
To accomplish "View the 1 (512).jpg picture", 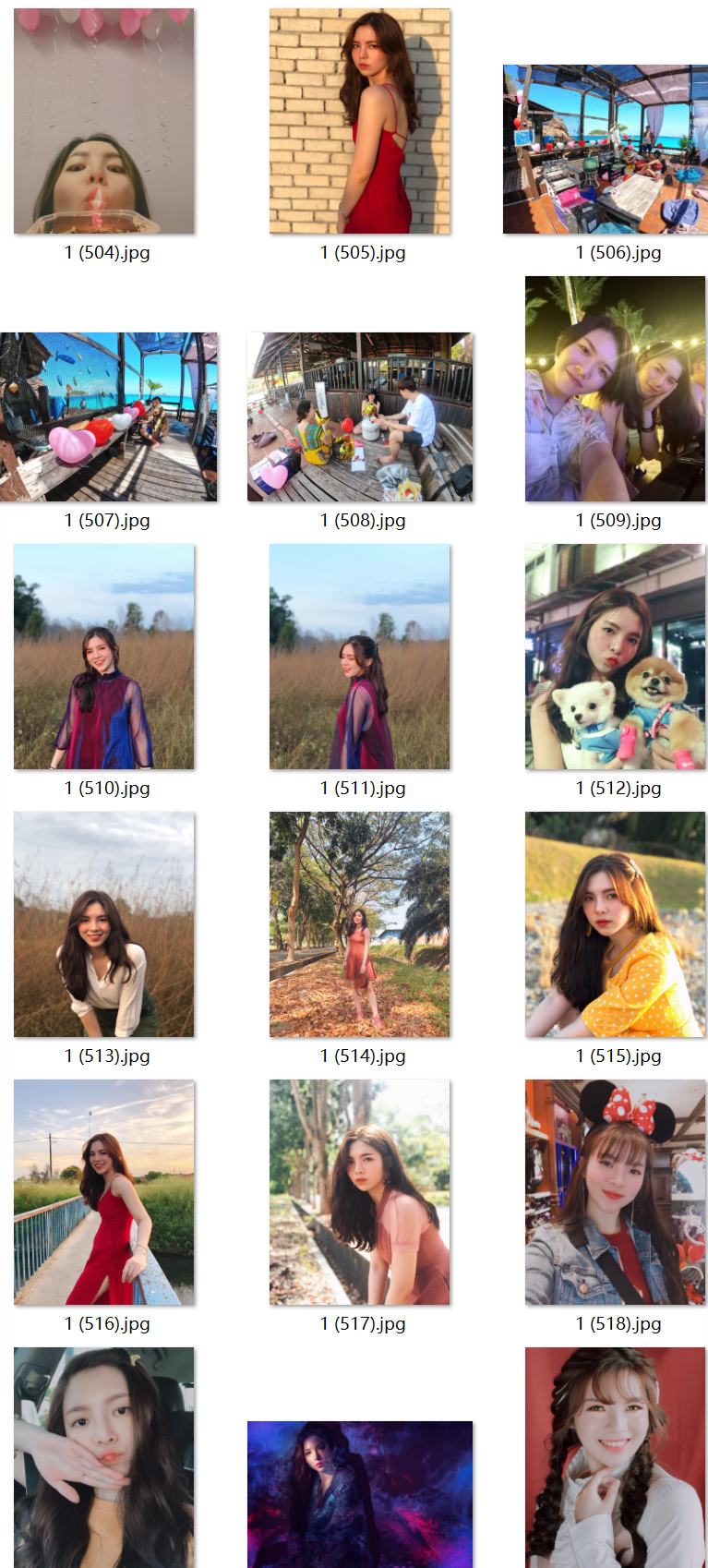I will 615,657.
